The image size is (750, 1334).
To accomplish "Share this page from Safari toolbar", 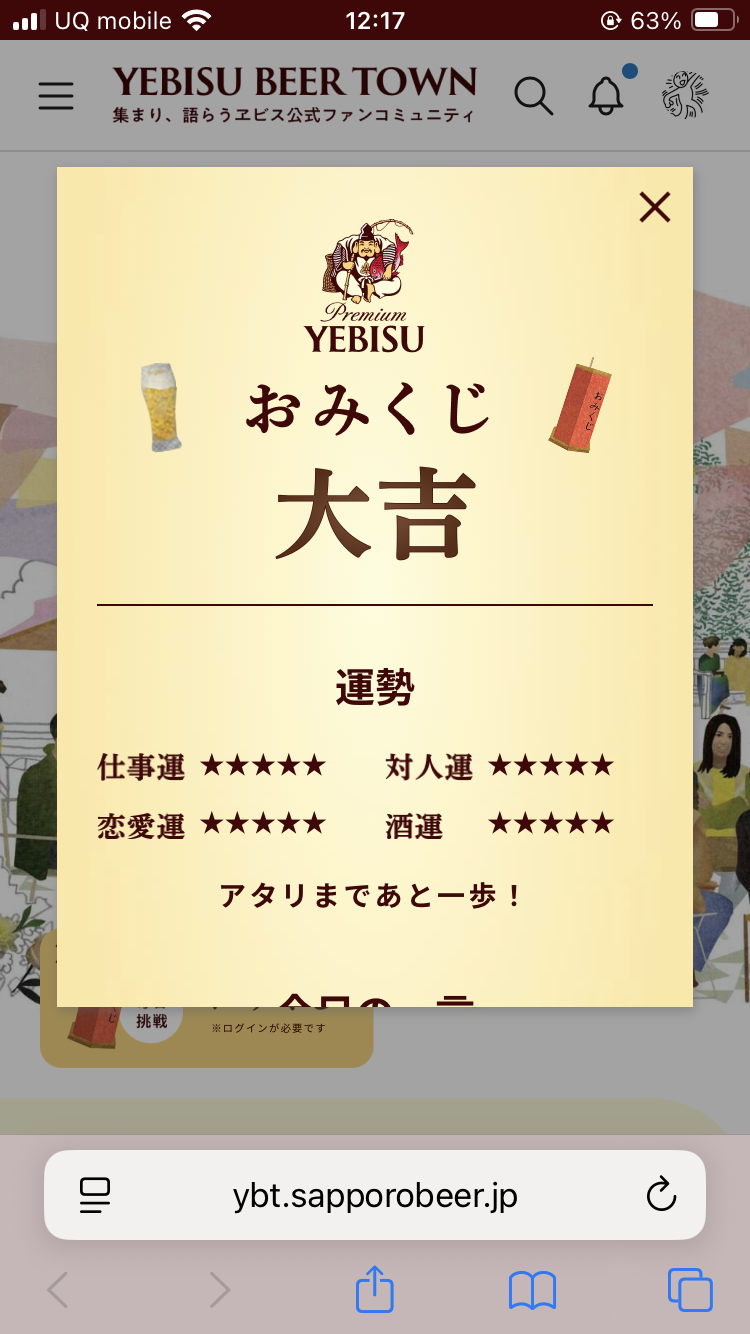I will tap(375, 1289).
